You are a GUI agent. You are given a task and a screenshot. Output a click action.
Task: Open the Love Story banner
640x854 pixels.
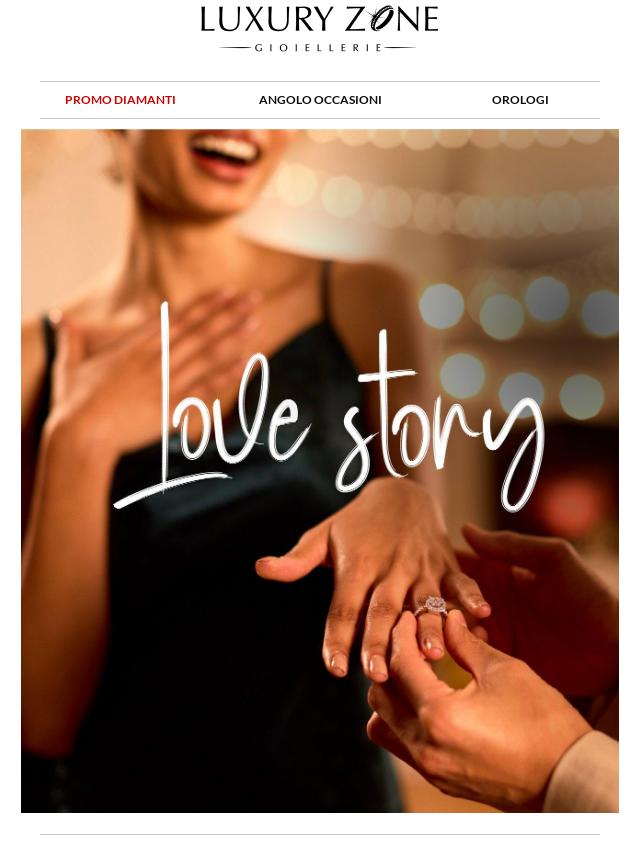(320, 470)
